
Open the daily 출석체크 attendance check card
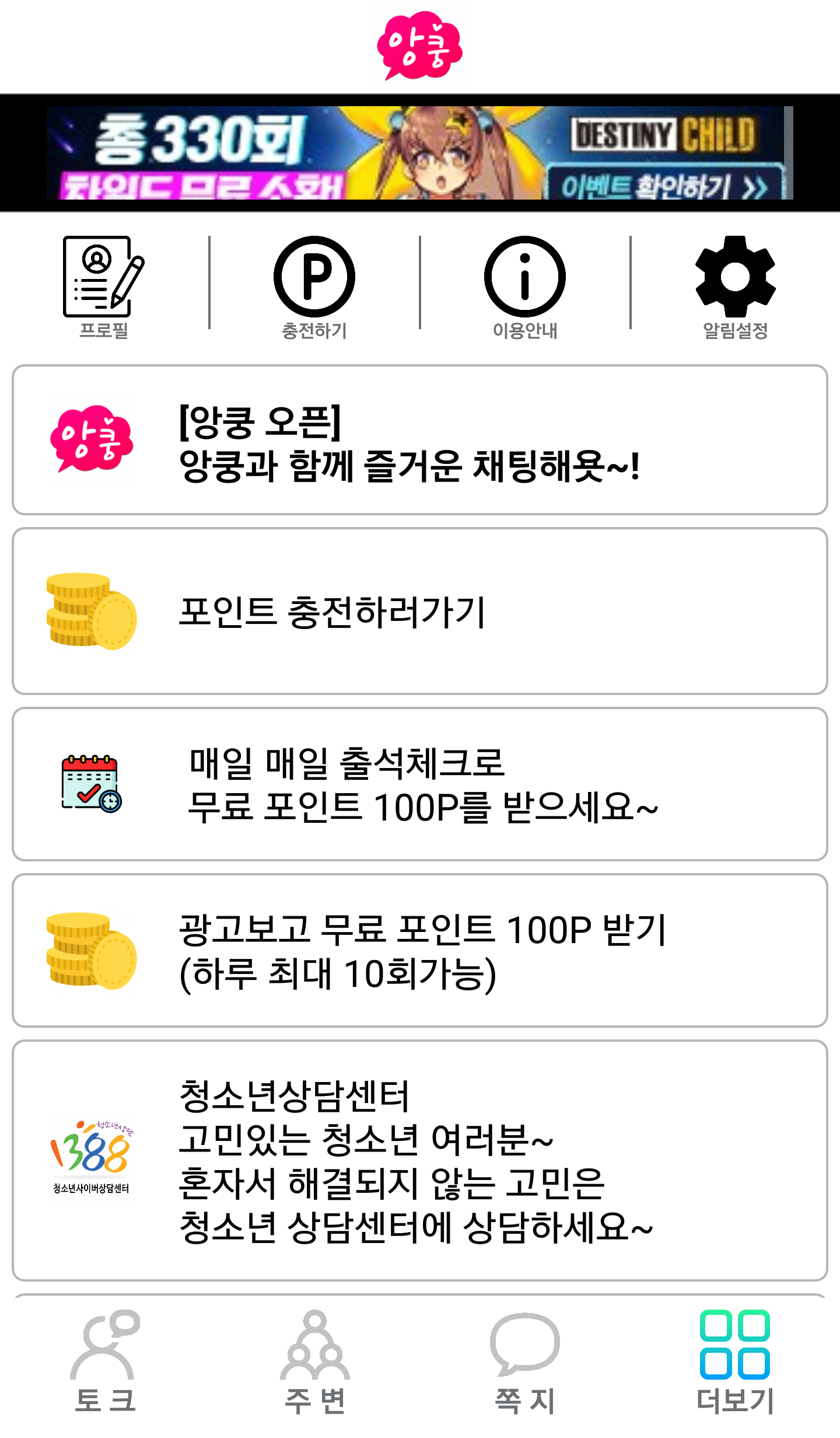(420, 784)
